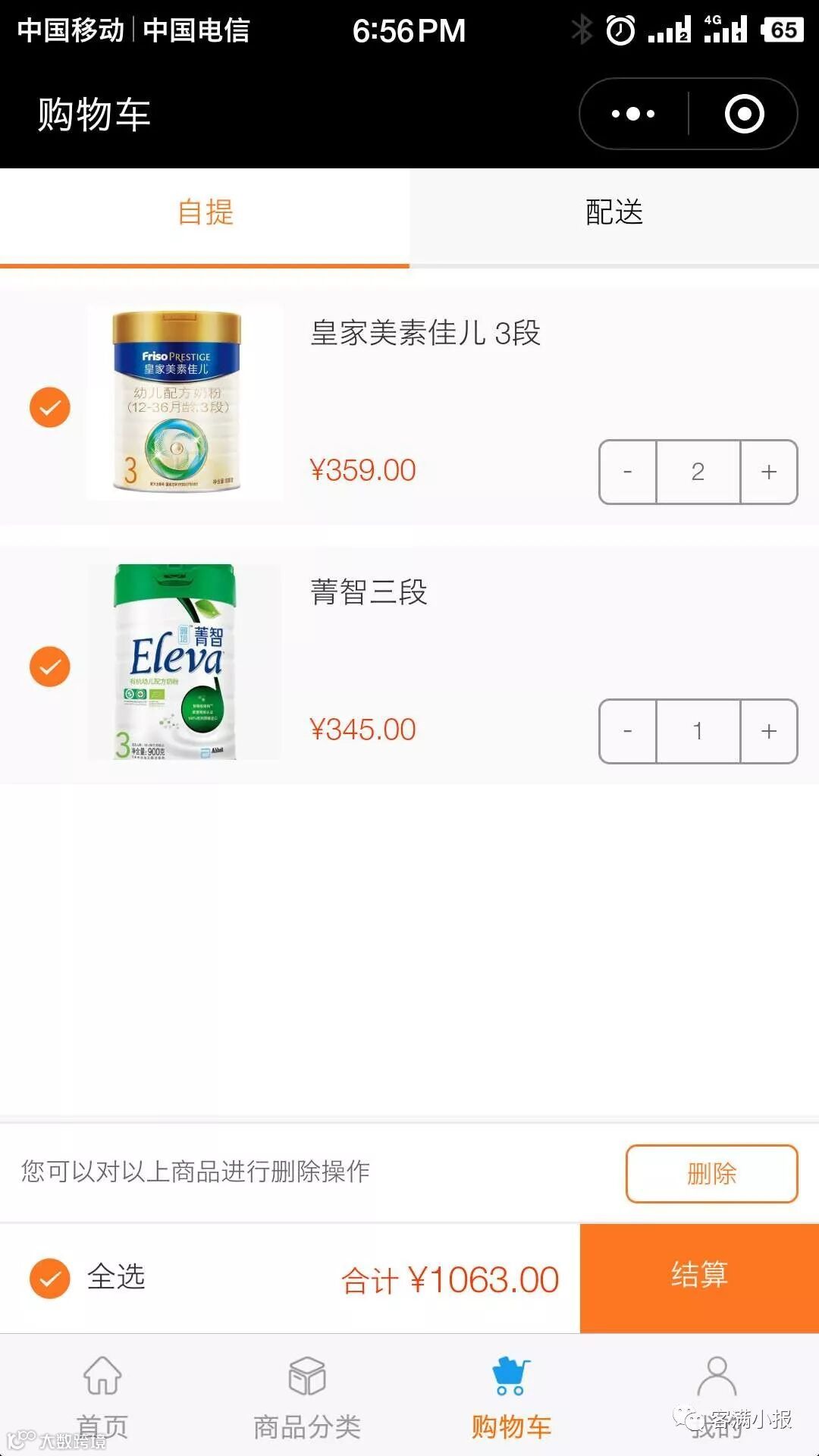Close the mini program with the circle icon
Screen dimensions: 819x1456
click(744, 114)
